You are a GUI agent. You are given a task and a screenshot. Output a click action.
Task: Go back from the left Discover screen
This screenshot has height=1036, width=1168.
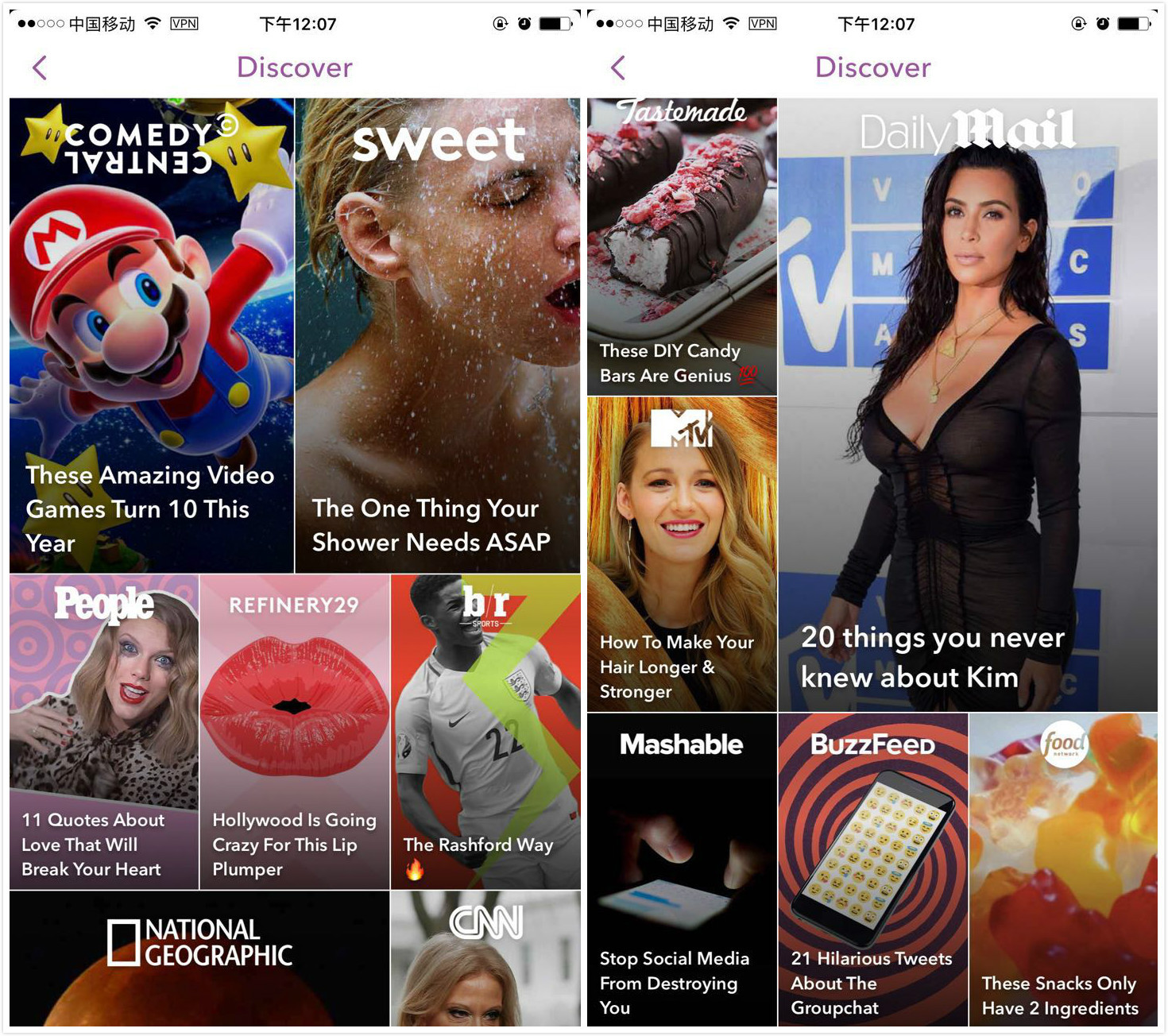point(40,68)
